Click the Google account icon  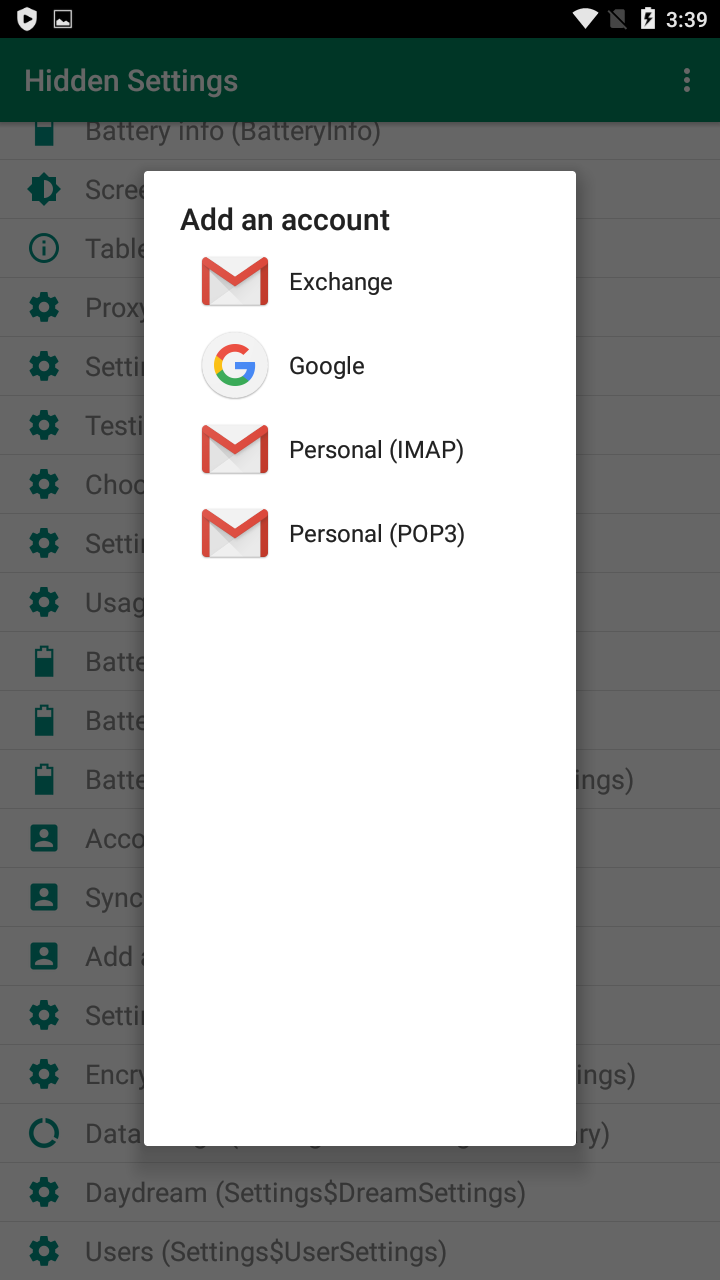point(234,365)
